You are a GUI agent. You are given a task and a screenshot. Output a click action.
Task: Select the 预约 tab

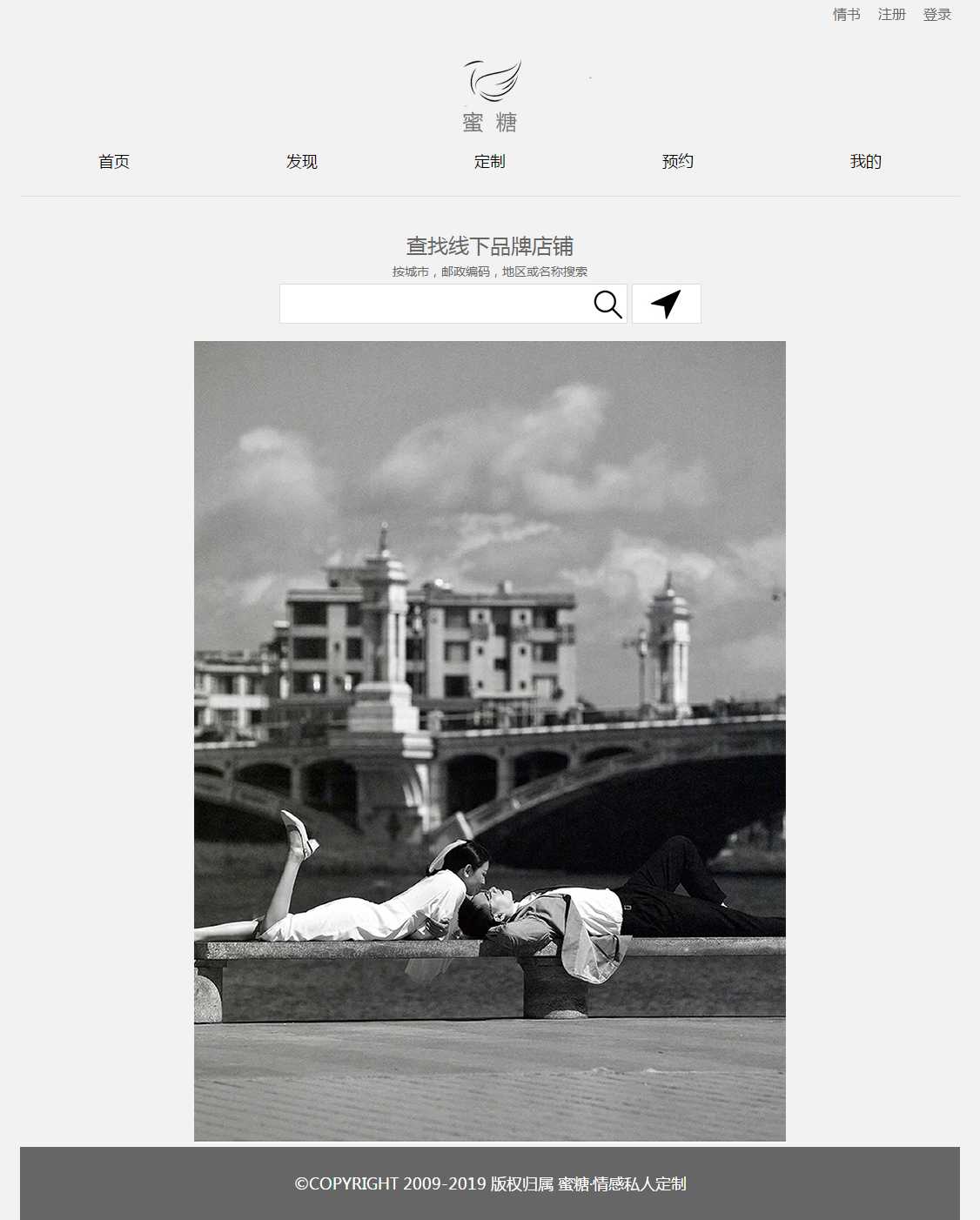click(x=678, y=162)
